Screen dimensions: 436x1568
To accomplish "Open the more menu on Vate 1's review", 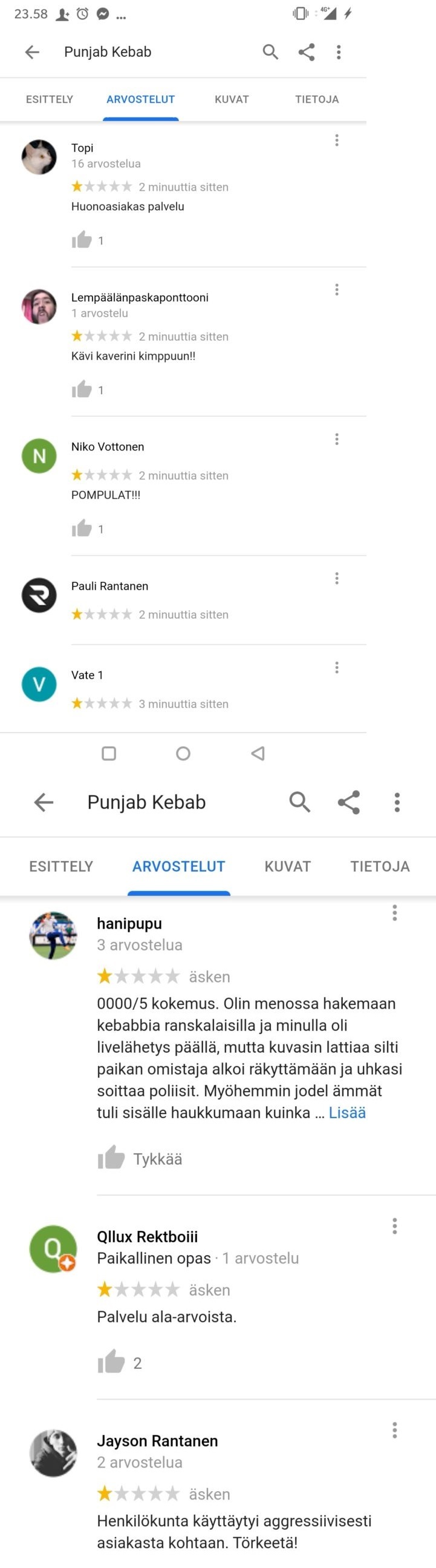I will tap(336, 668).
